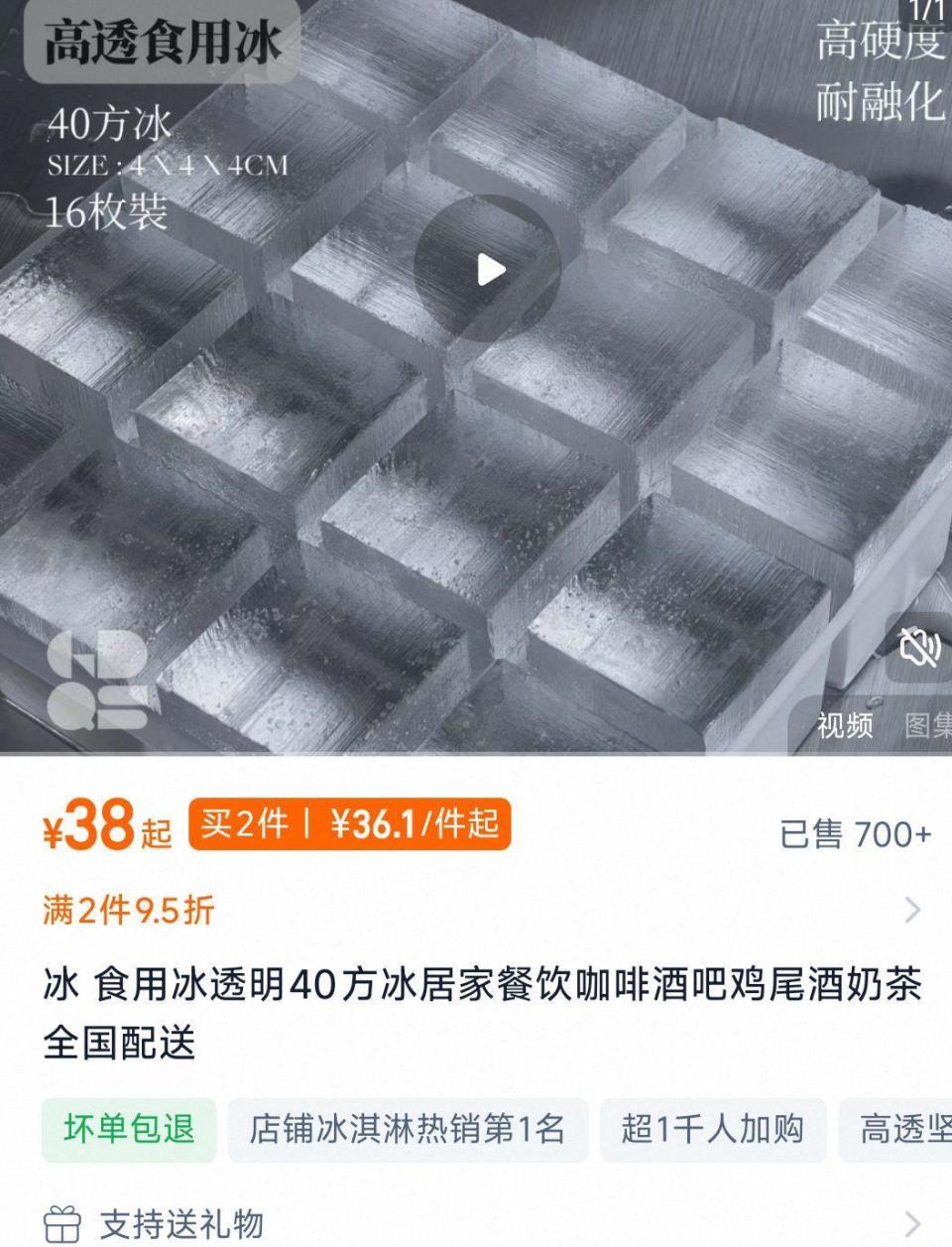Select the 视频 media tab
Image resolution: width=952 pixels, height=1247 pixels.
842,725
